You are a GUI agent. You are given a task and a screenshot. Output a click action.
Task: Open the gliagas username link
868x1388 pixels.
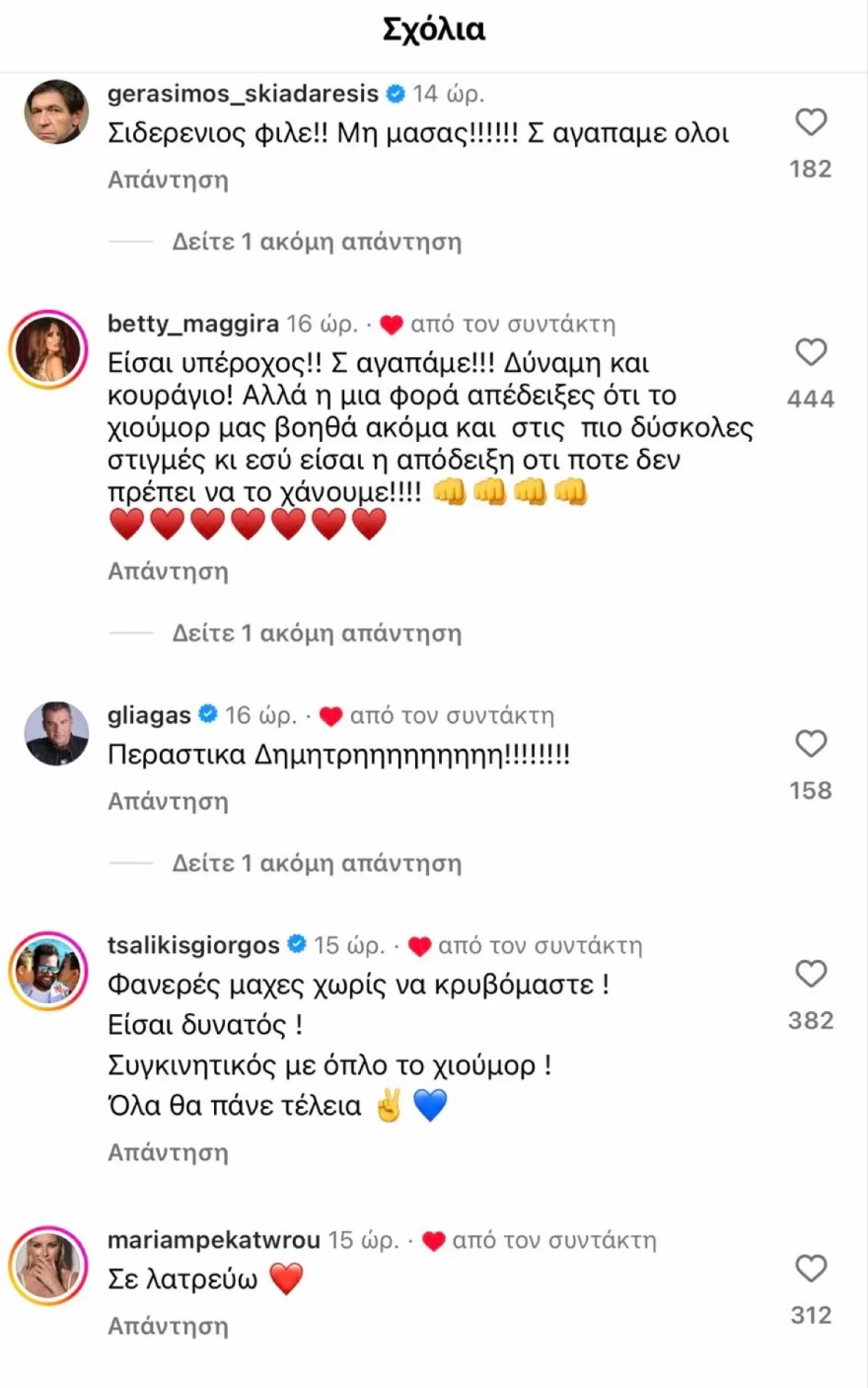149,715
